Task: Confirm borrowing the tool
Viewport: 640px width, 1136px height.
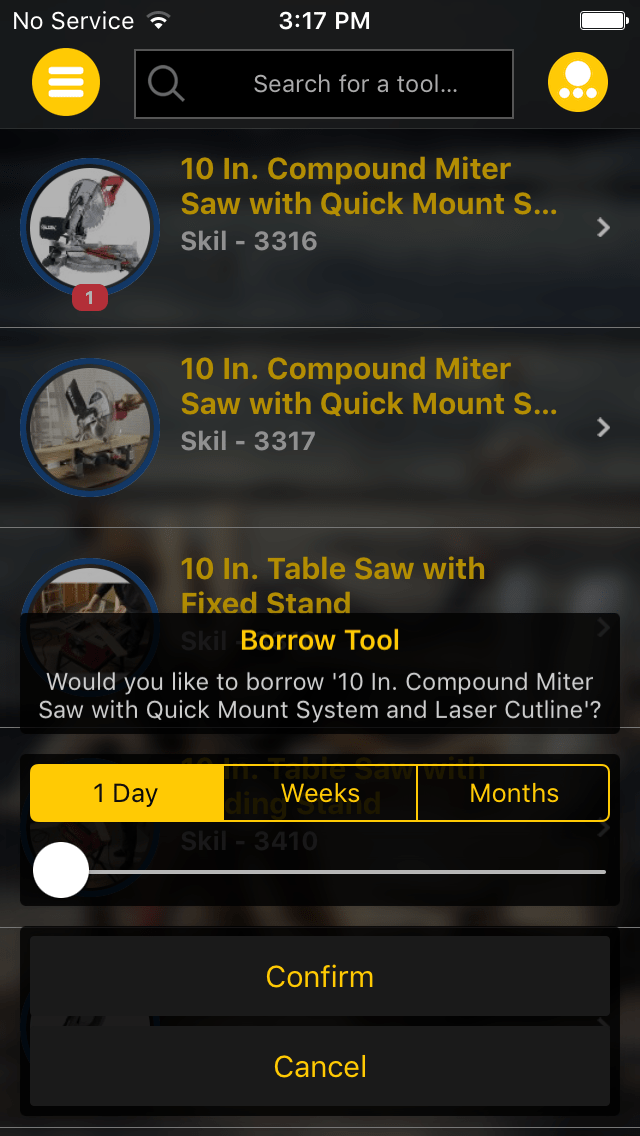Action: 320,976
